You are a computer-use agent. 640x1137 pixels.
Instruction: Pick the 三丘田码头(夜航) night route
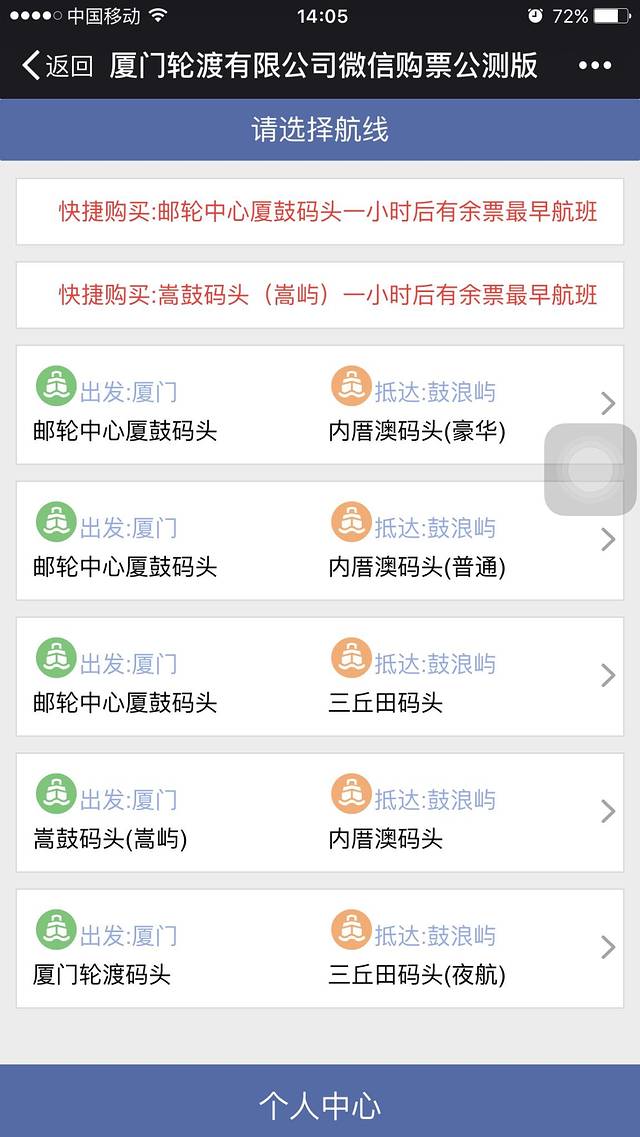coord(320,949)
